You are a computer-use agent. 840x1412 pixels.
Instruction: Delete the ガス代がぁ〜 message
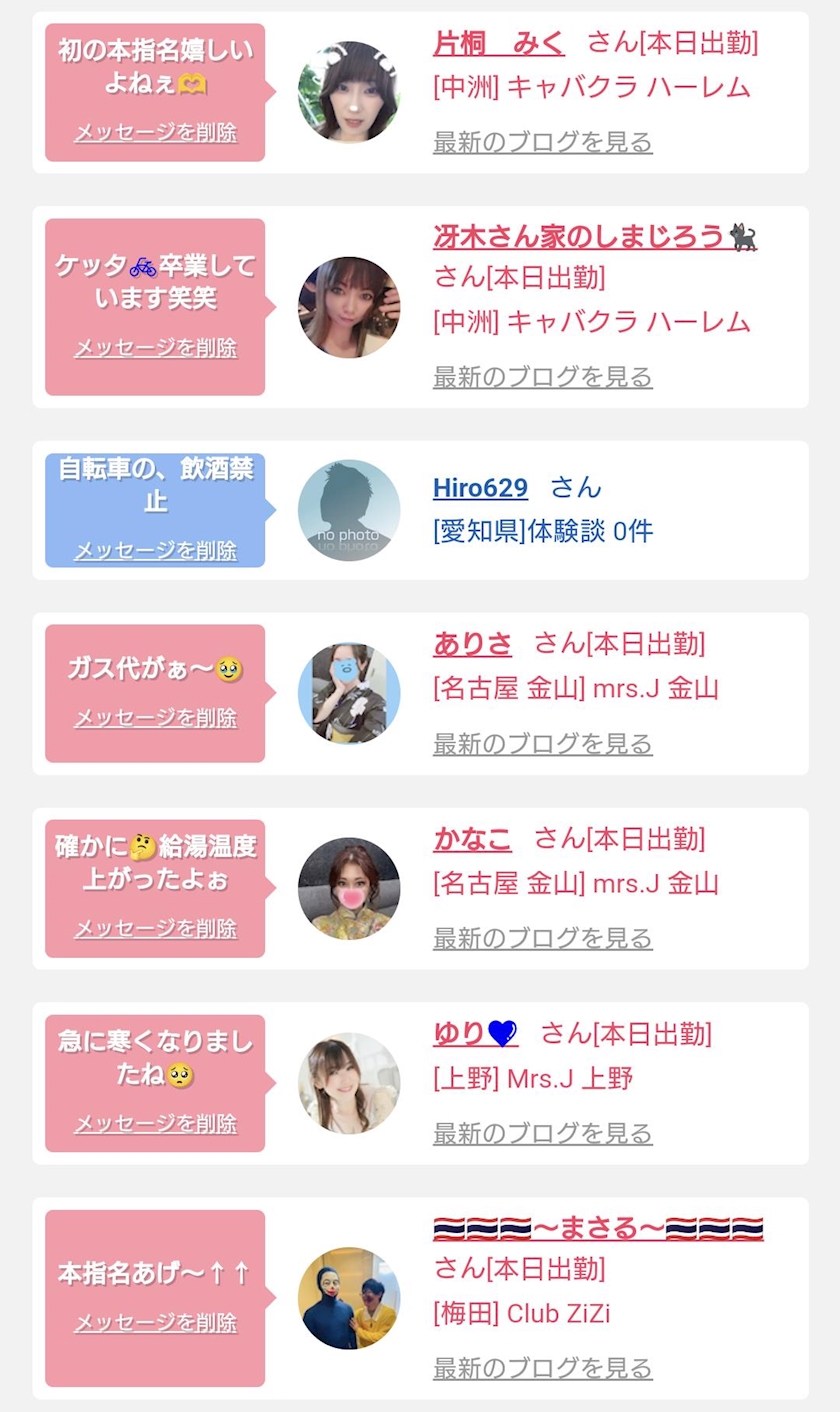155,718
